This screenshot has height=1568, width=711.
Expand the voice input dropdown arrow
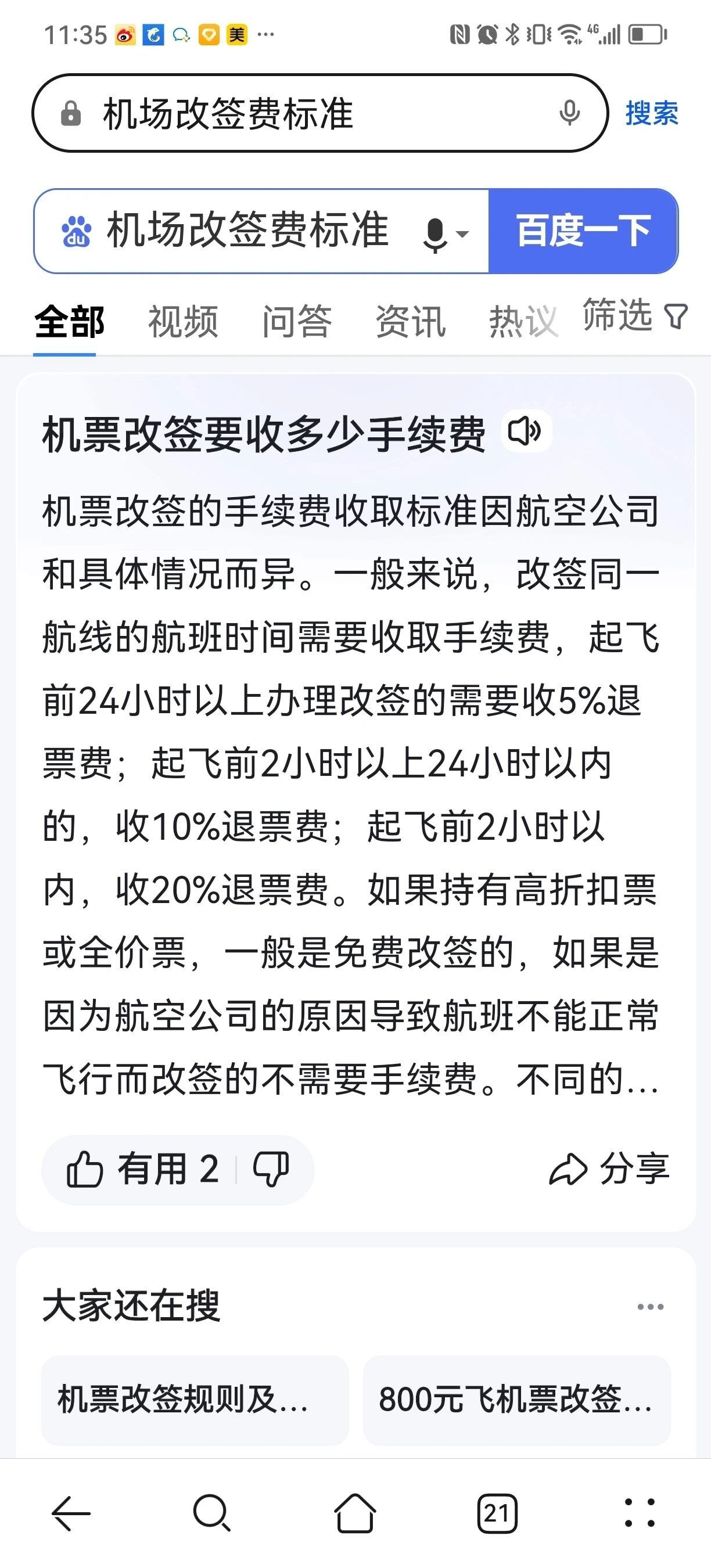coord(465,233)
